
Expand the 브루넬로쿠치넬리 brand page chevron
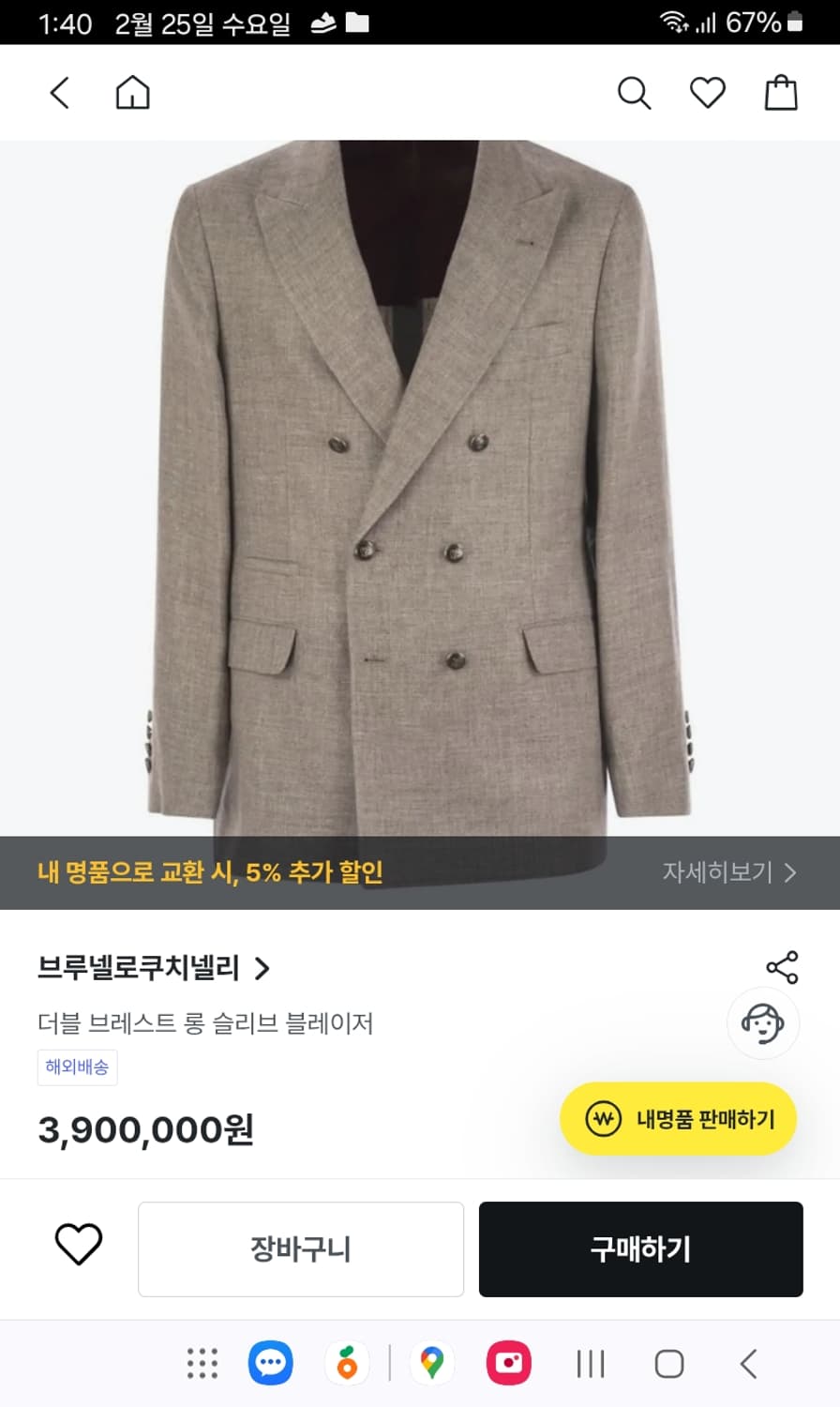point(261,968)
